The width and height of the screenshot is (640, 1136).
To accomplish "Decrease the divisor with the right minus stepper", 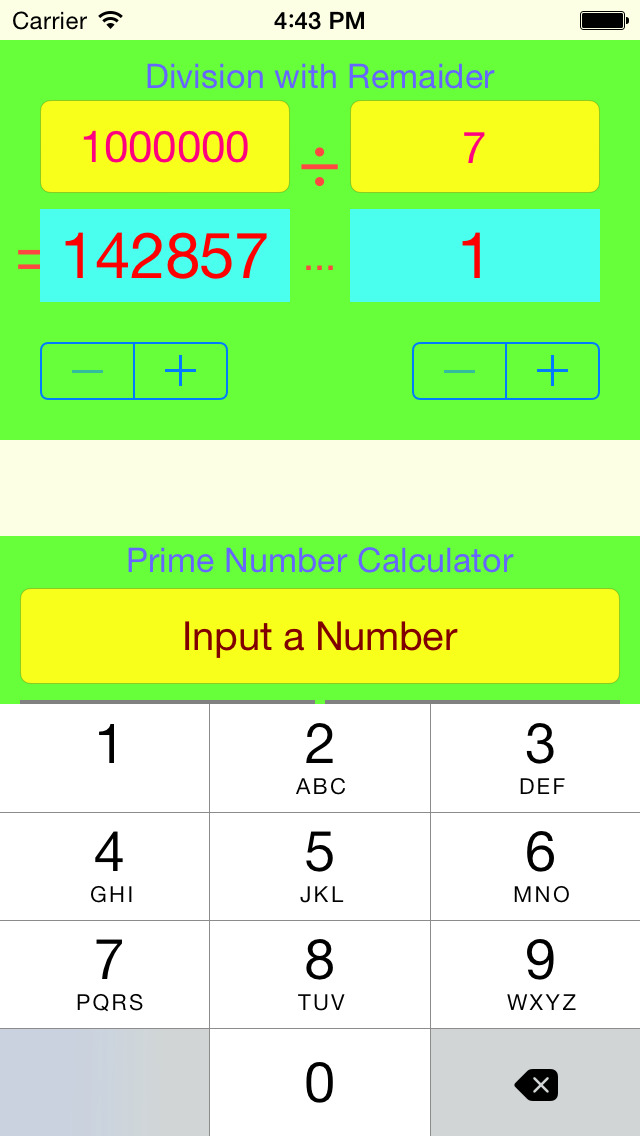I will (x=459, y=371).
